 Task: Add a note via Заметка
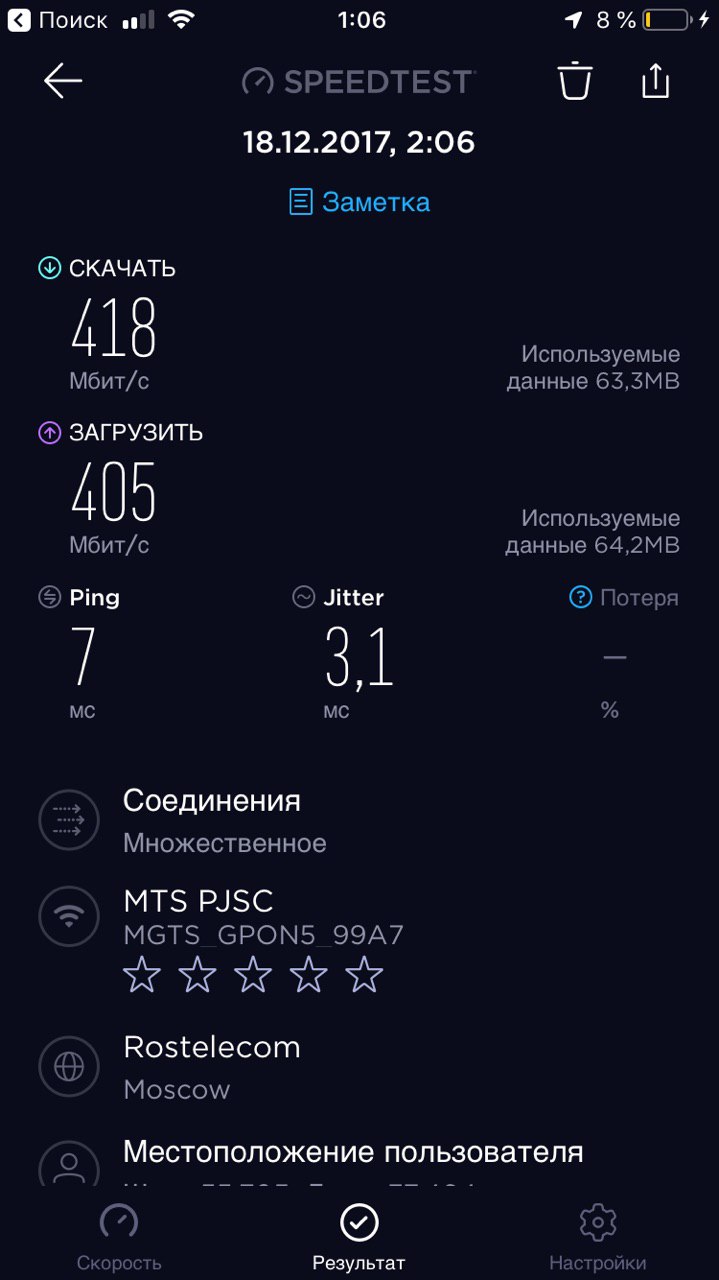359,202
